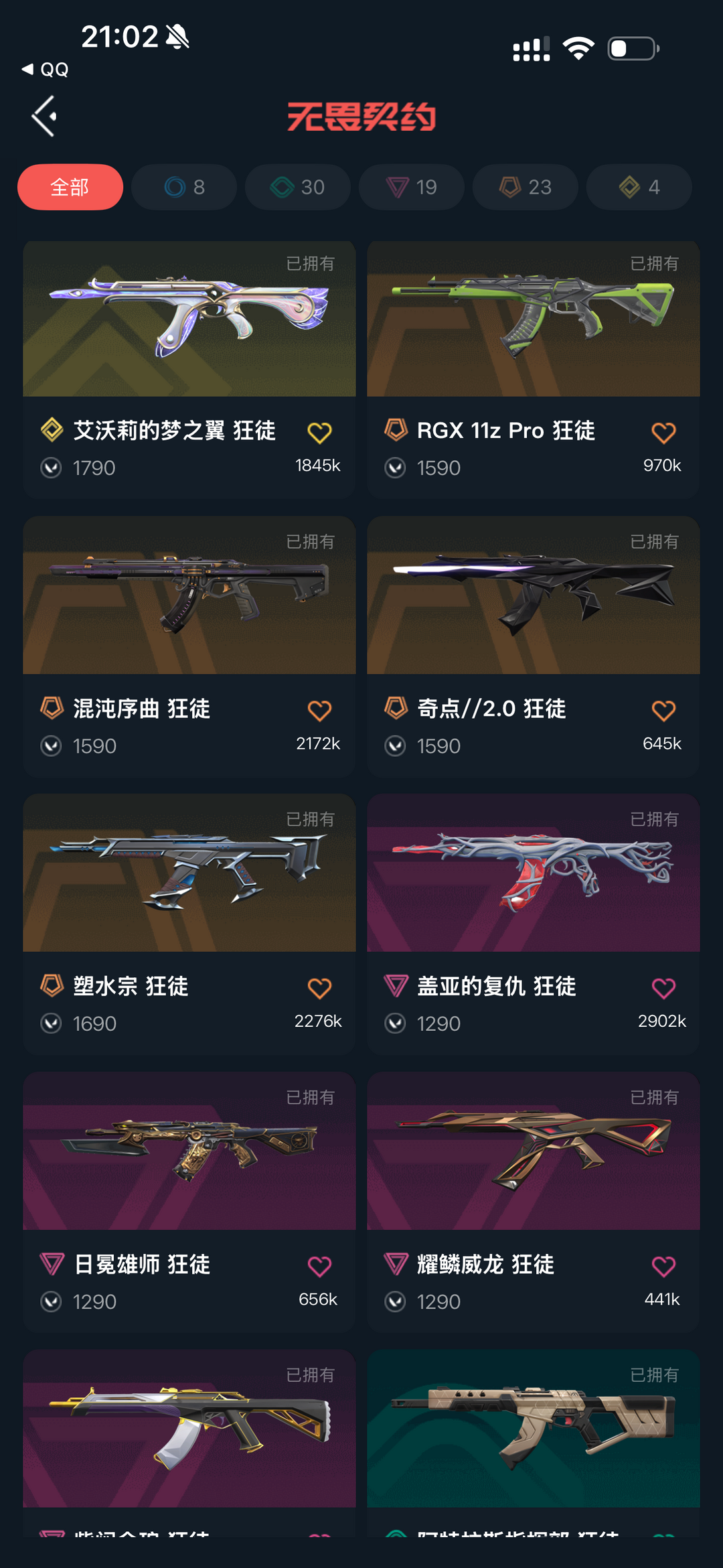This screenshot has width=723, height=1568.
Task: Click the orange rarity icon beside RGX 11z Pro
Action: 398,431
